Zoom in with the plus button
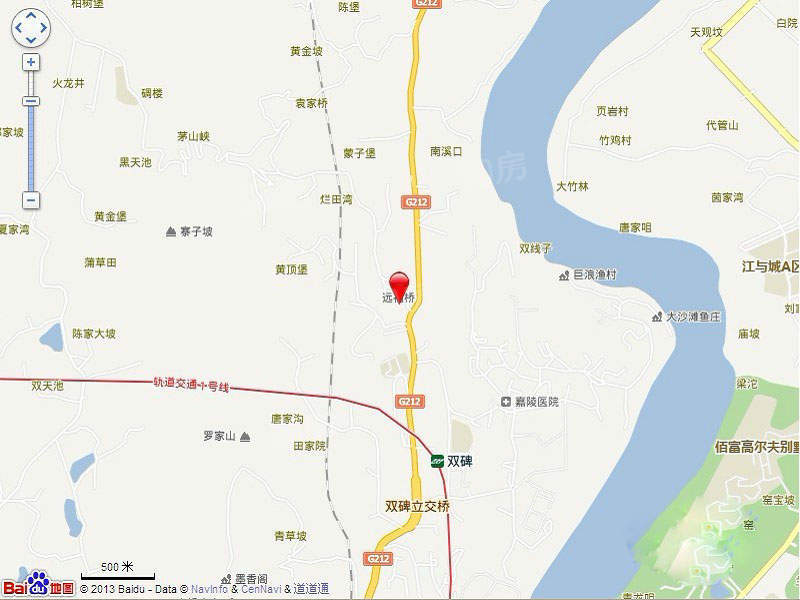This screenshot has width=800, height=600. tap(31, 62)
